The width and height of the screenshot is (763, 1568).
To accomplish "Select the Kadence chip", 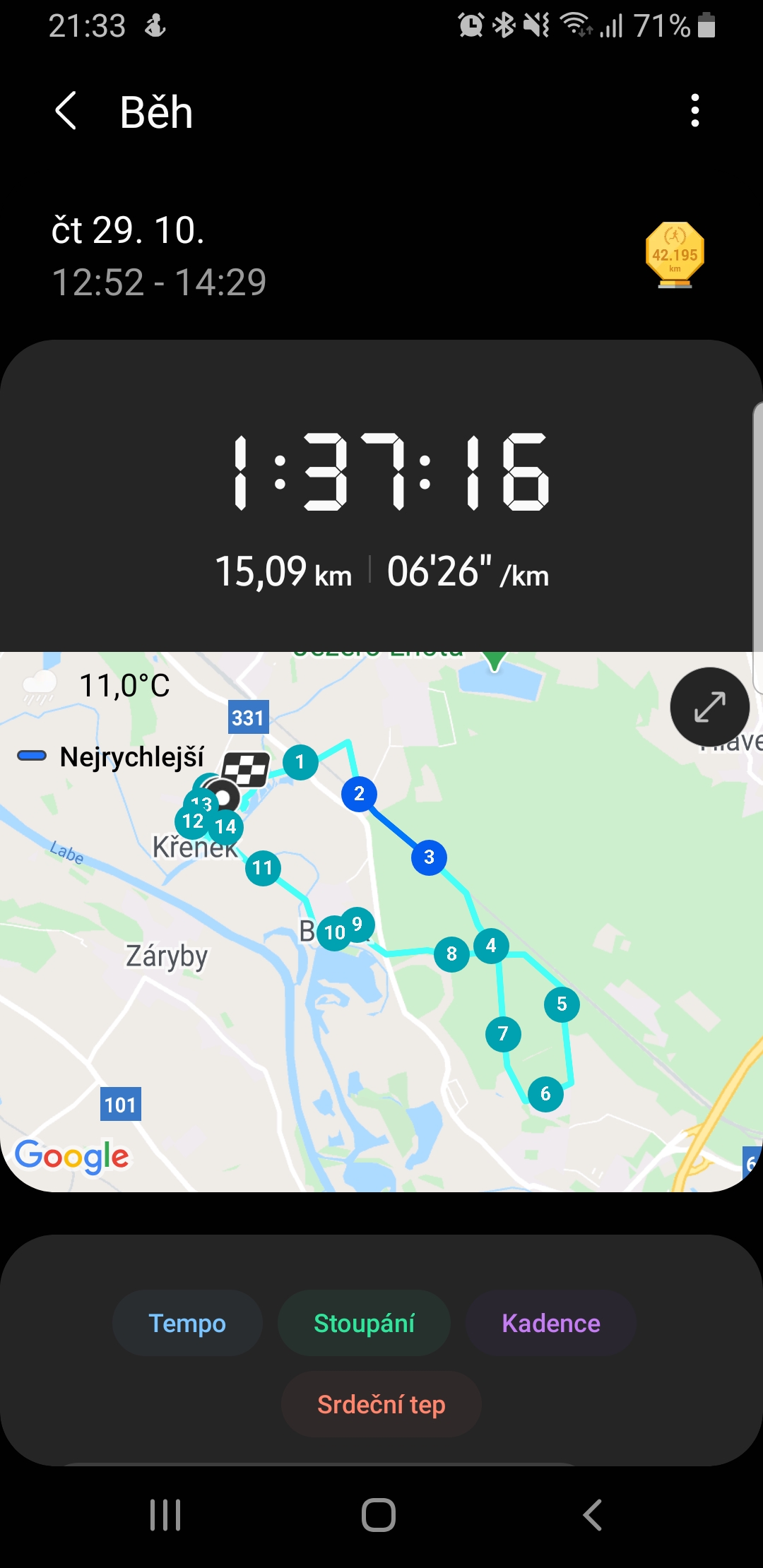I will pos(551,1323).
